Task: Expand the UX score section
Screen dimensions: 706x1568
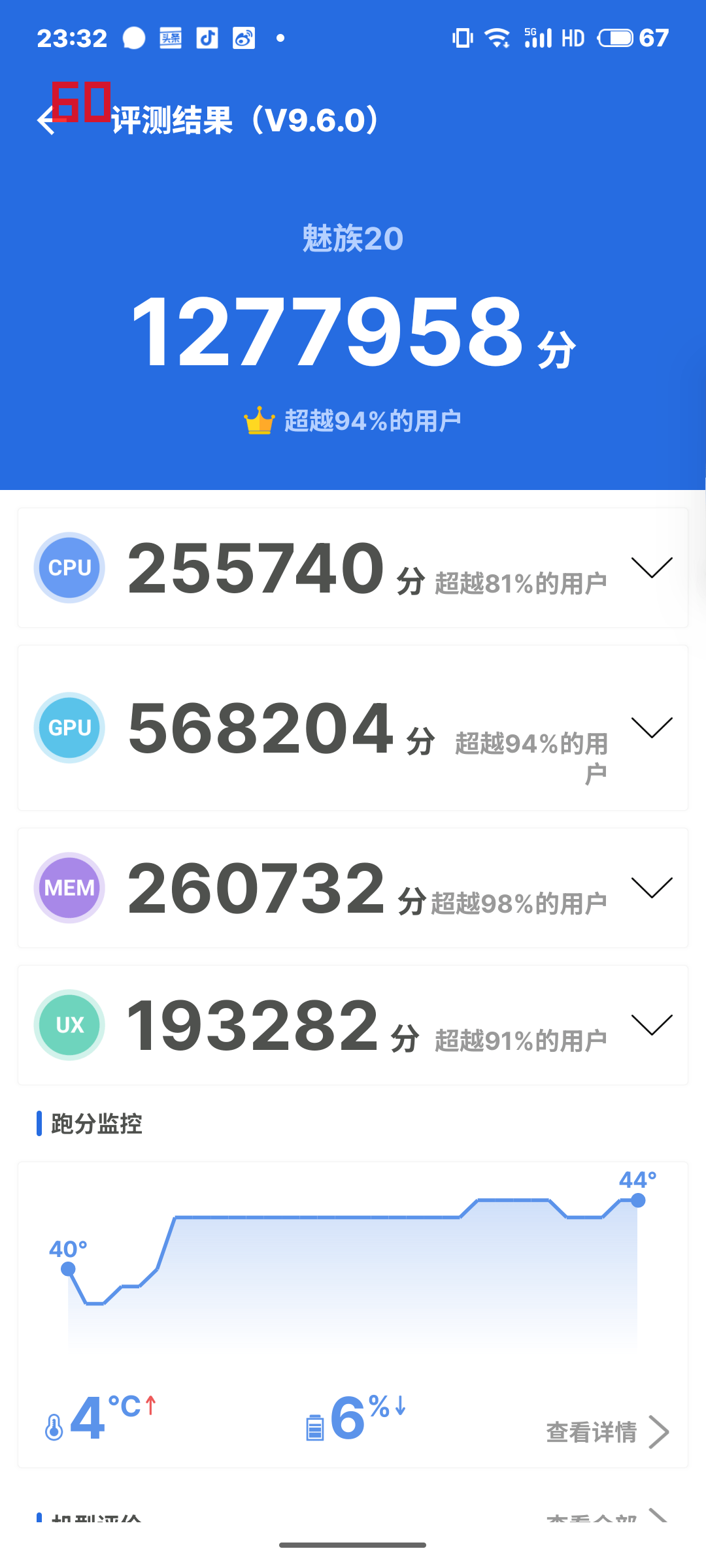Action: tap(651, 1024)
